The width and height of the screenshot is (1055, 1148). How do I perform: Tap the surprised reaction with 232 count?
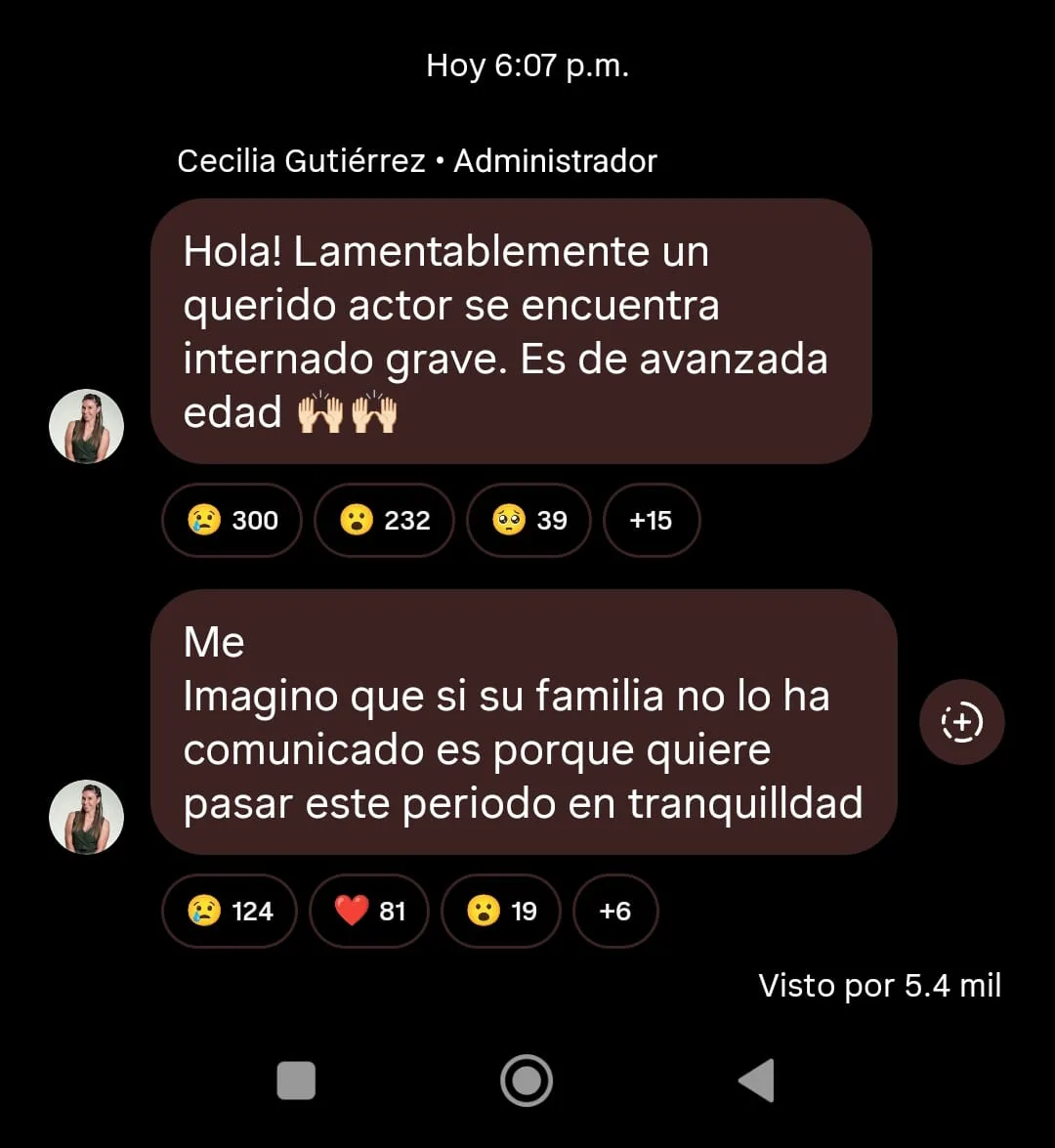point(385,520)
